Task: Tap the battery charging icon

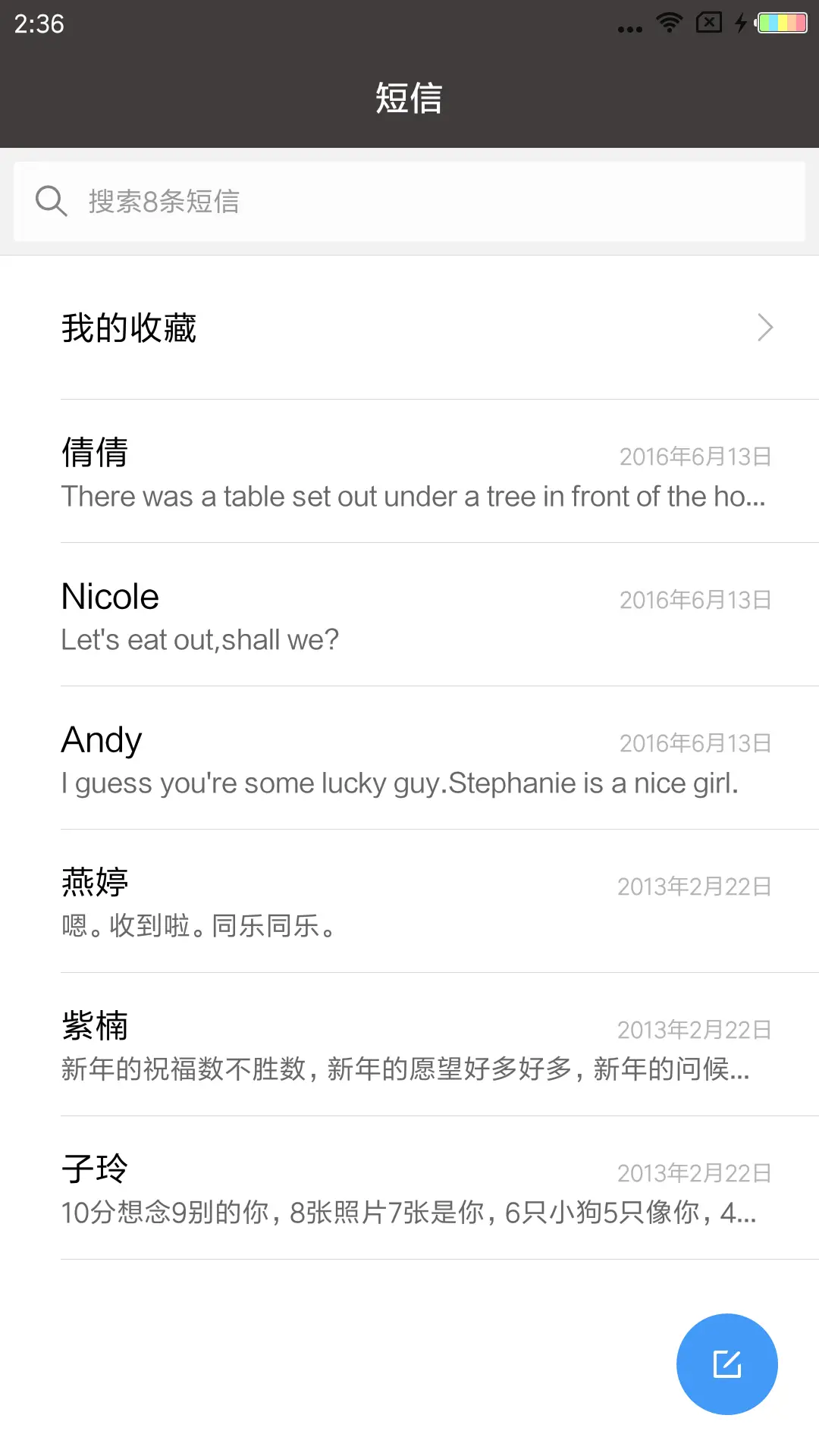Action: click(742, 23)
